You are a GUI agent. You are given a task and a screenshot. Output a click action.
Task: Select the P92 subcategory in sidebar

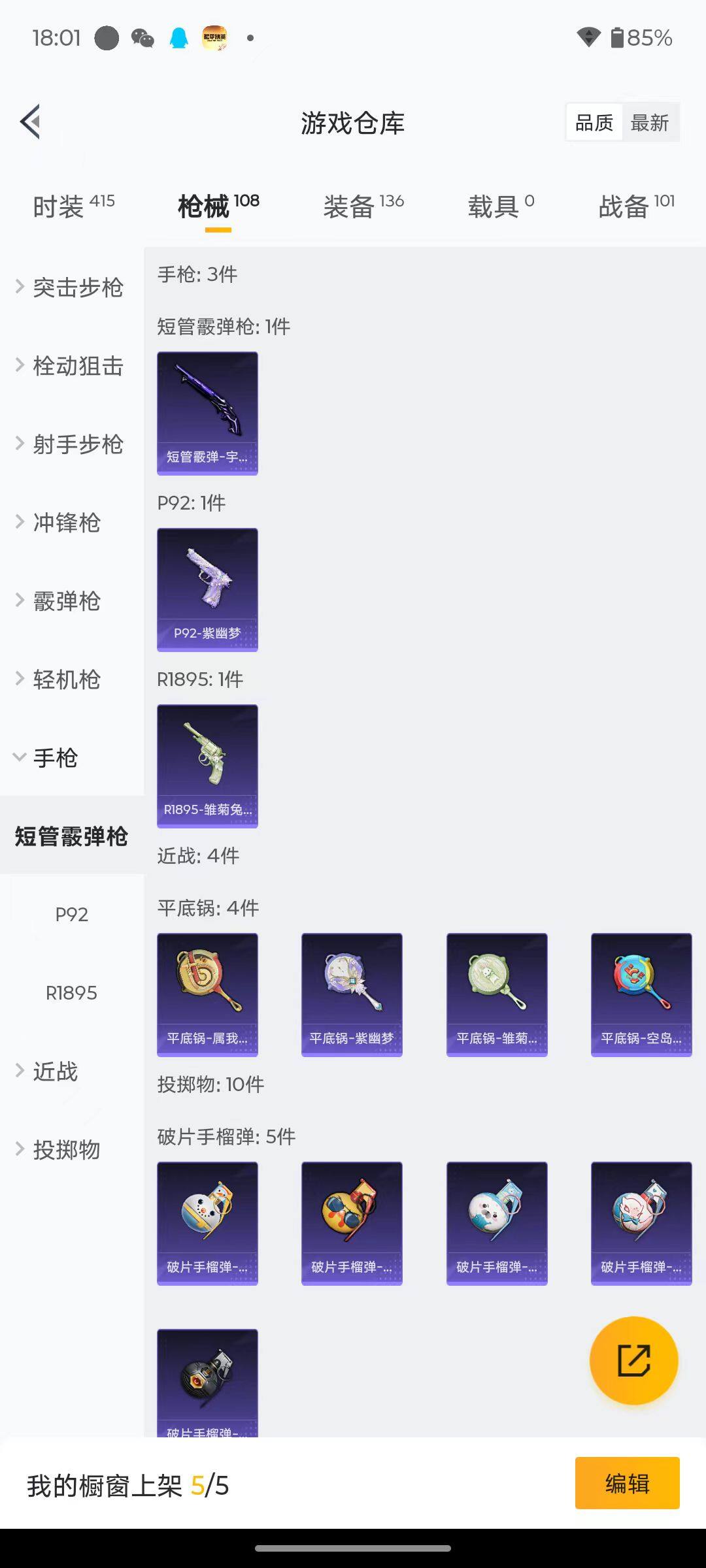point(71,914)
